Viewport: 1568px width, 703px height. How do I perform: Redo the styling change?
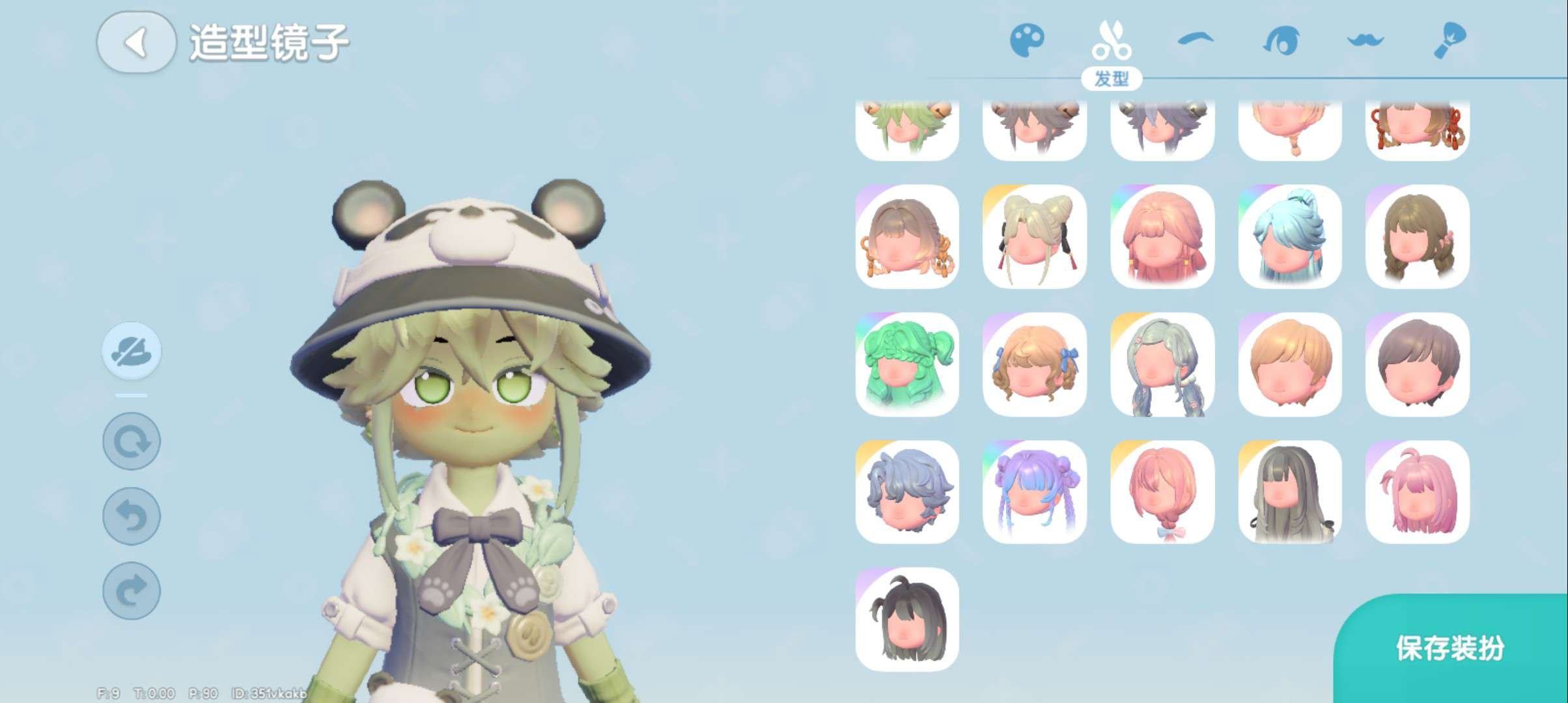[132, 591]
